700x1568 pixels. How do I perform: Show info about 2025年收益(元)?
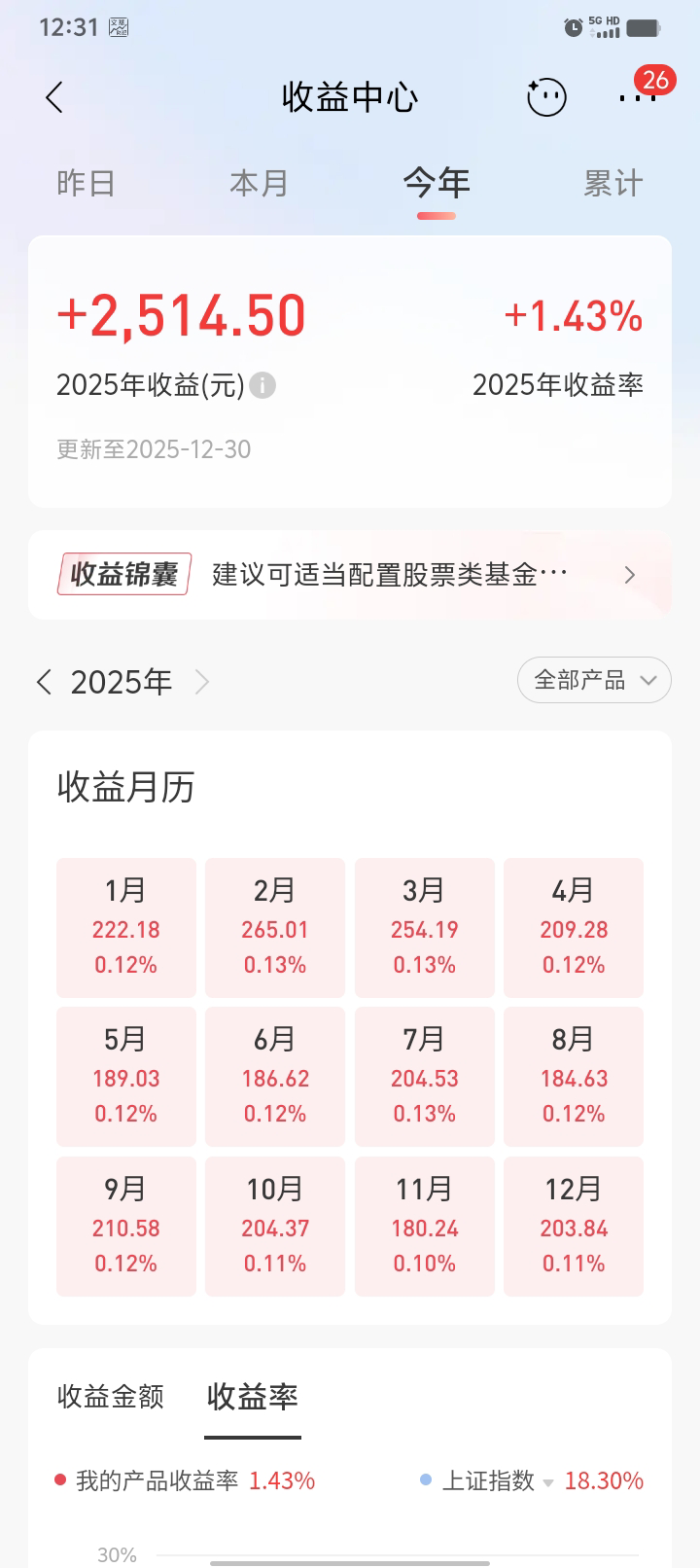click(262, 386)
